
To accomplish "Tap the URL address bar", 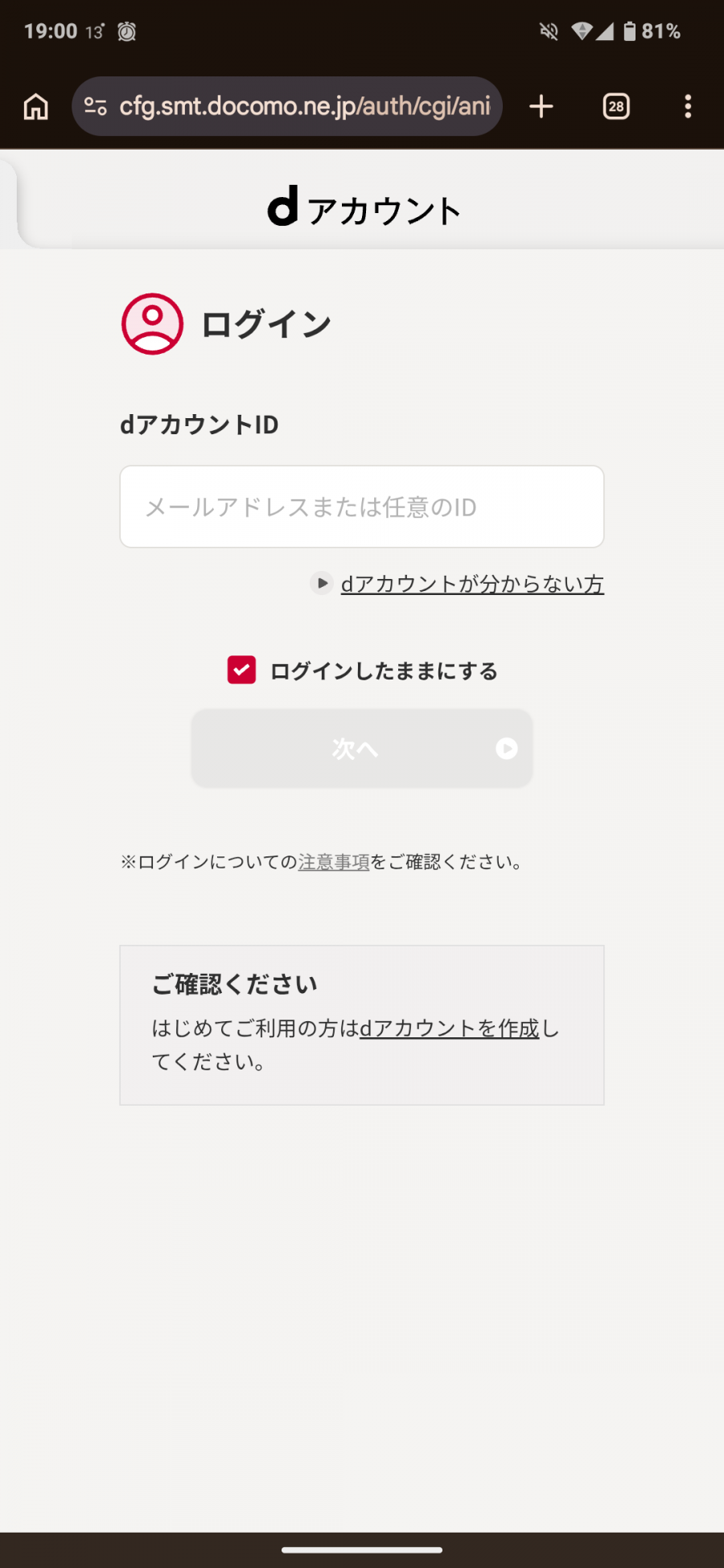I will click(x=304, y=106).
